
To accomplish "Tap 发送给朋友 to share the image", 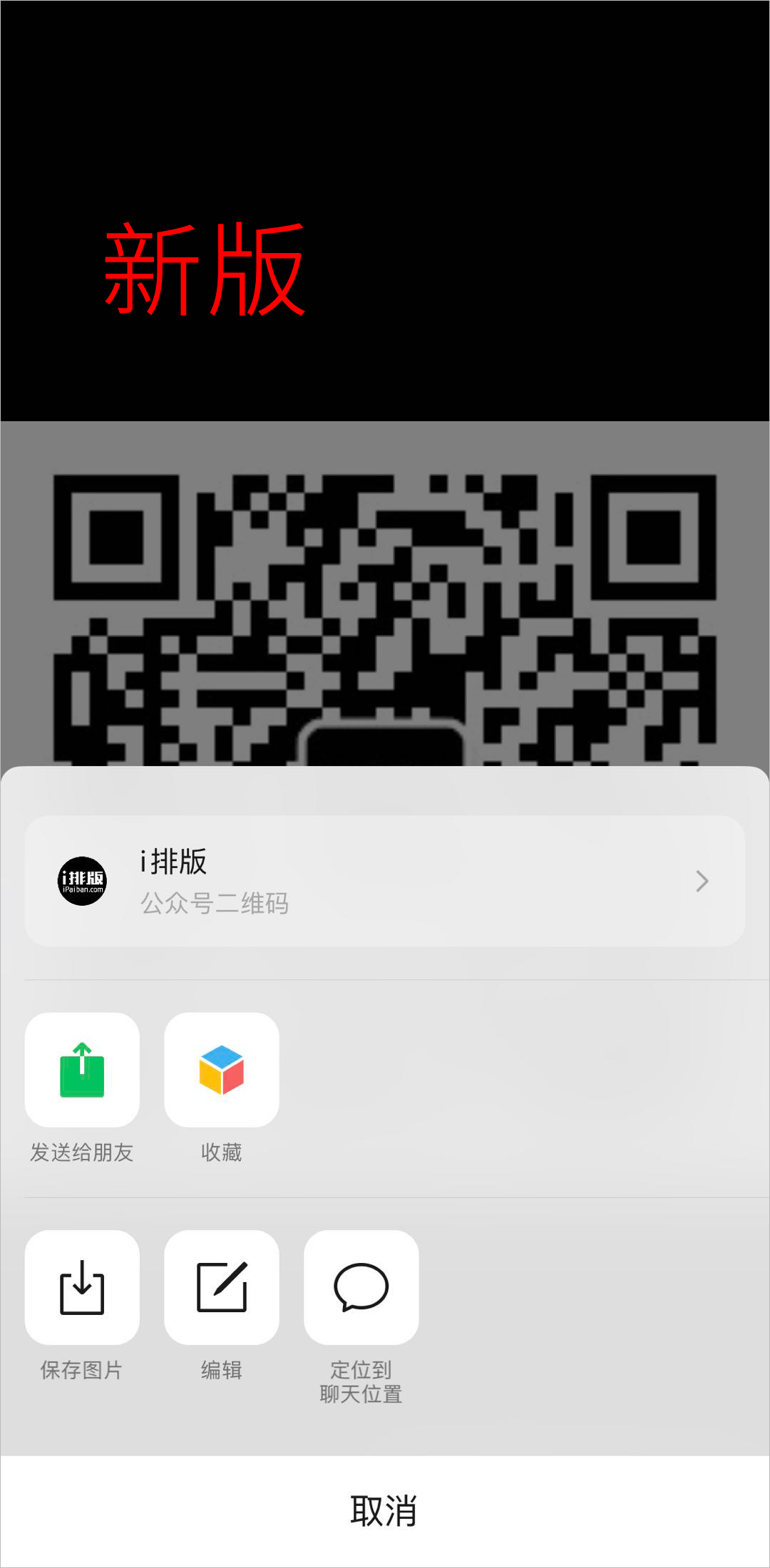I will [82, 1070].
